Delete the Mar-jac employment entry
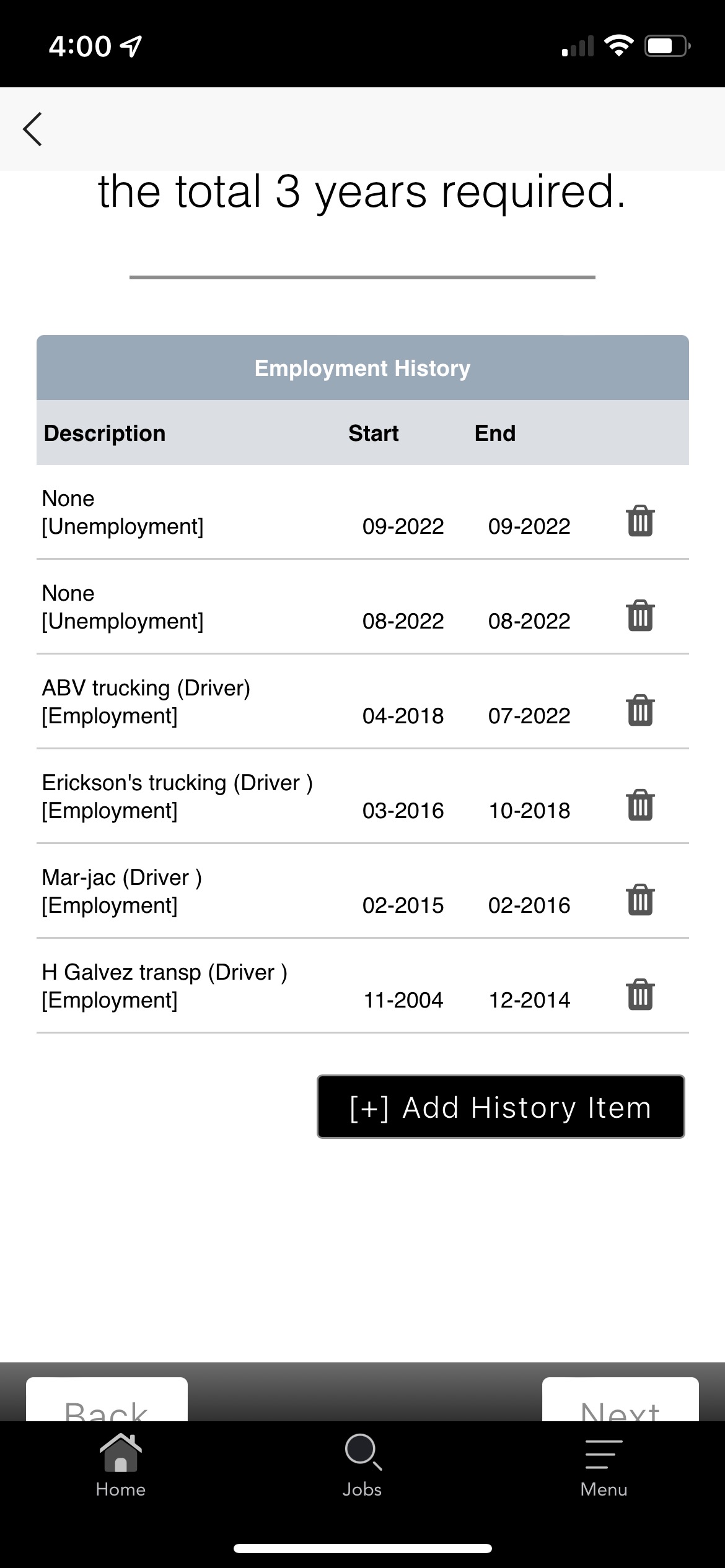Image resolution: width=725 pixels, height=1568 pixels. (640, 900)
